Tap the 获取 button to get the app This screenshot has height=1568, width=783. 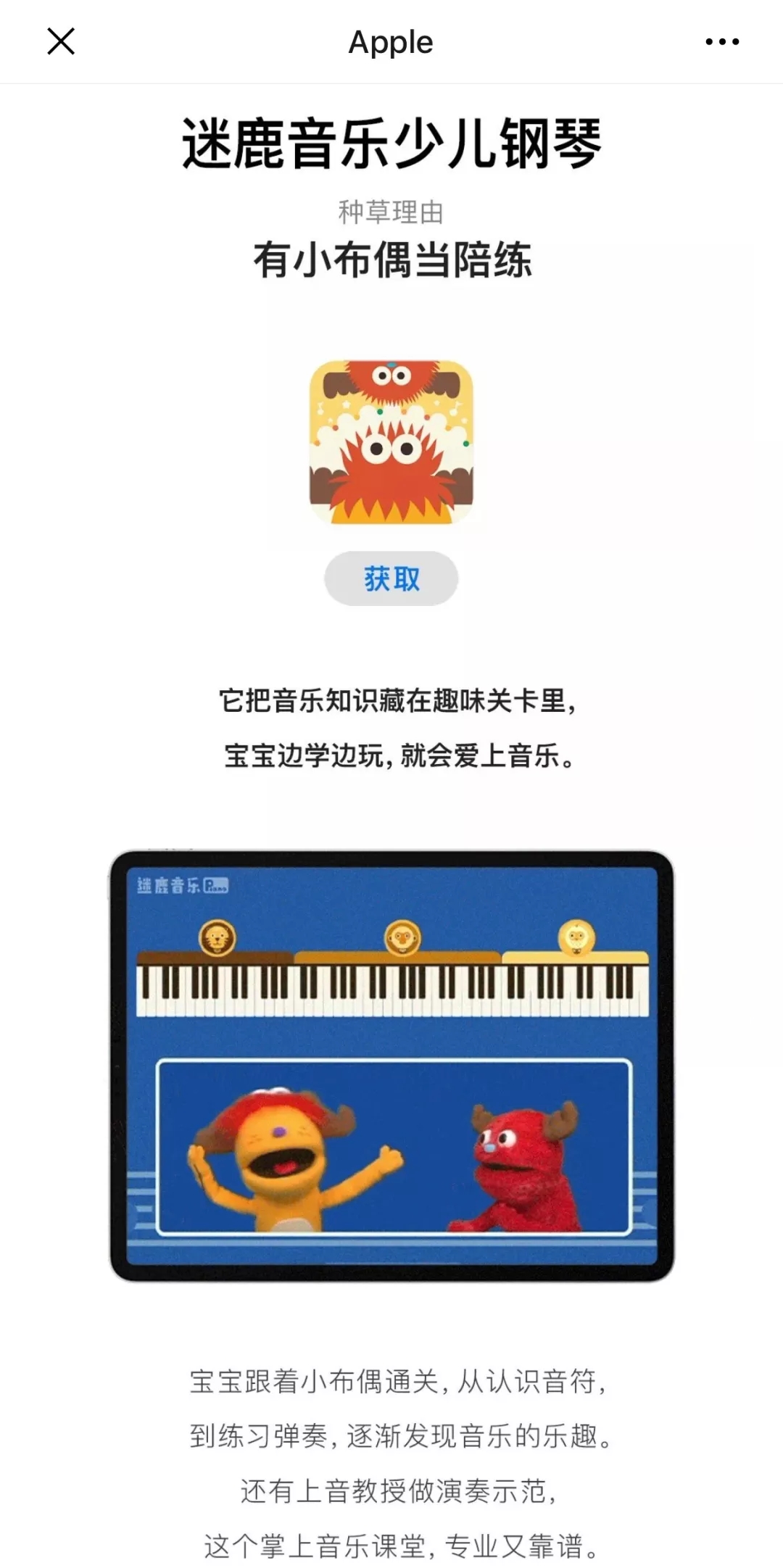point(391,578)
